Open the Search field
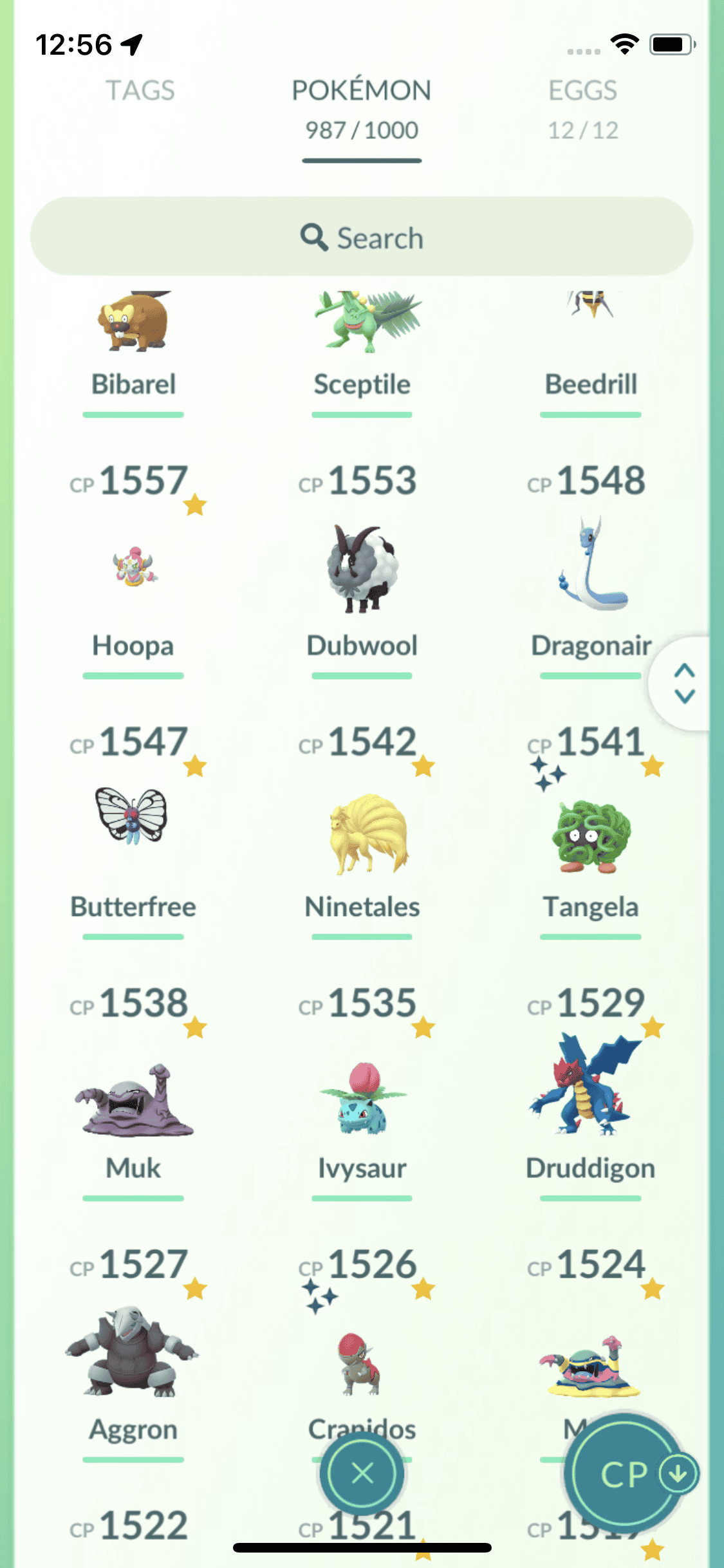The width and height of the screenshot is (724, 1568). (362, 237)
